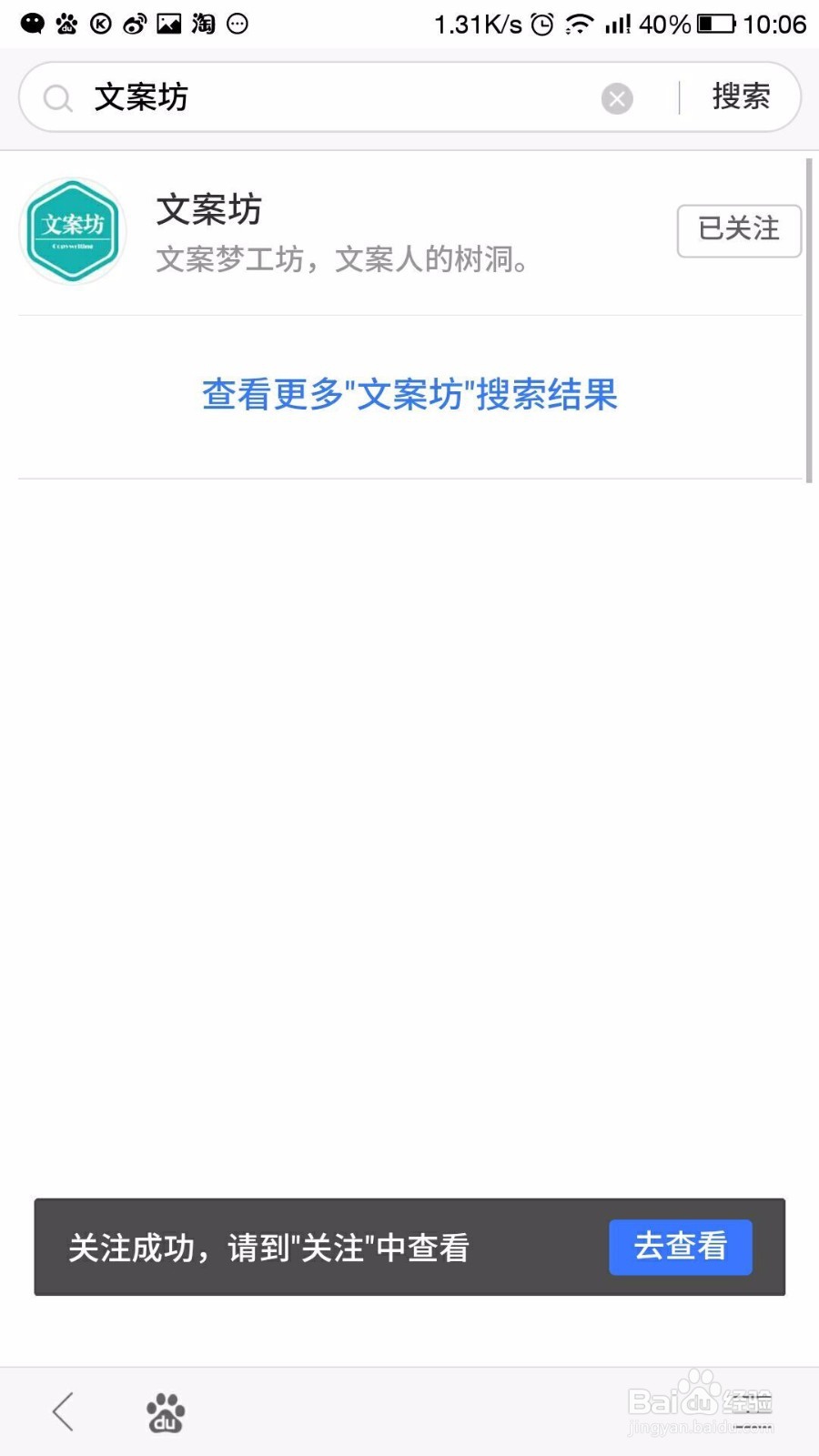
Task: Toggle the 已关注 follow status
Action: [x=739, y=231]
